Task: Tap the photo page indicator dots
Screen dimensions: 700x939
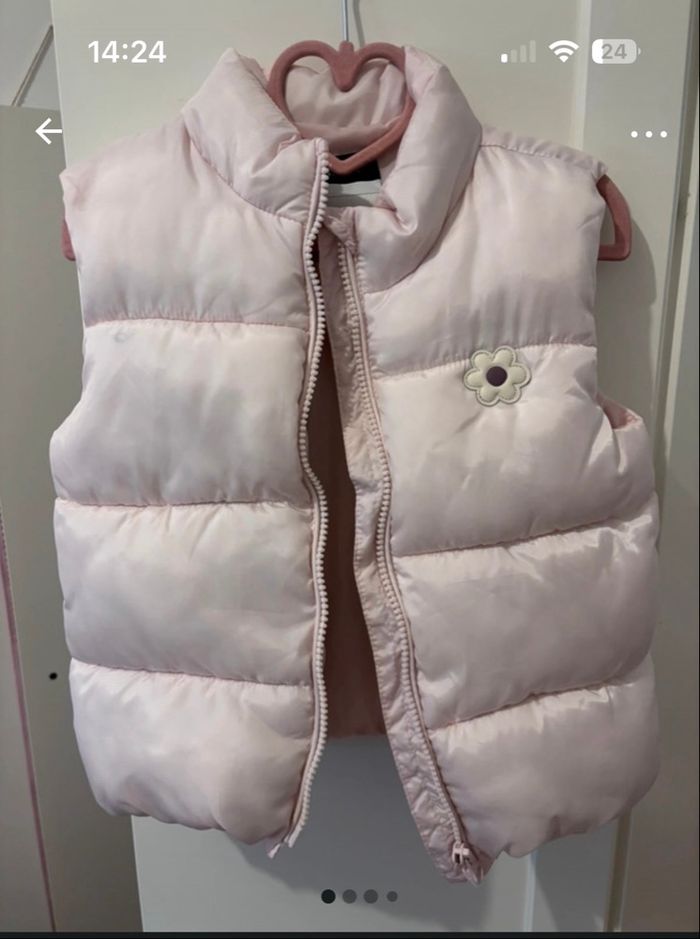Action: [x=359, y=896]
